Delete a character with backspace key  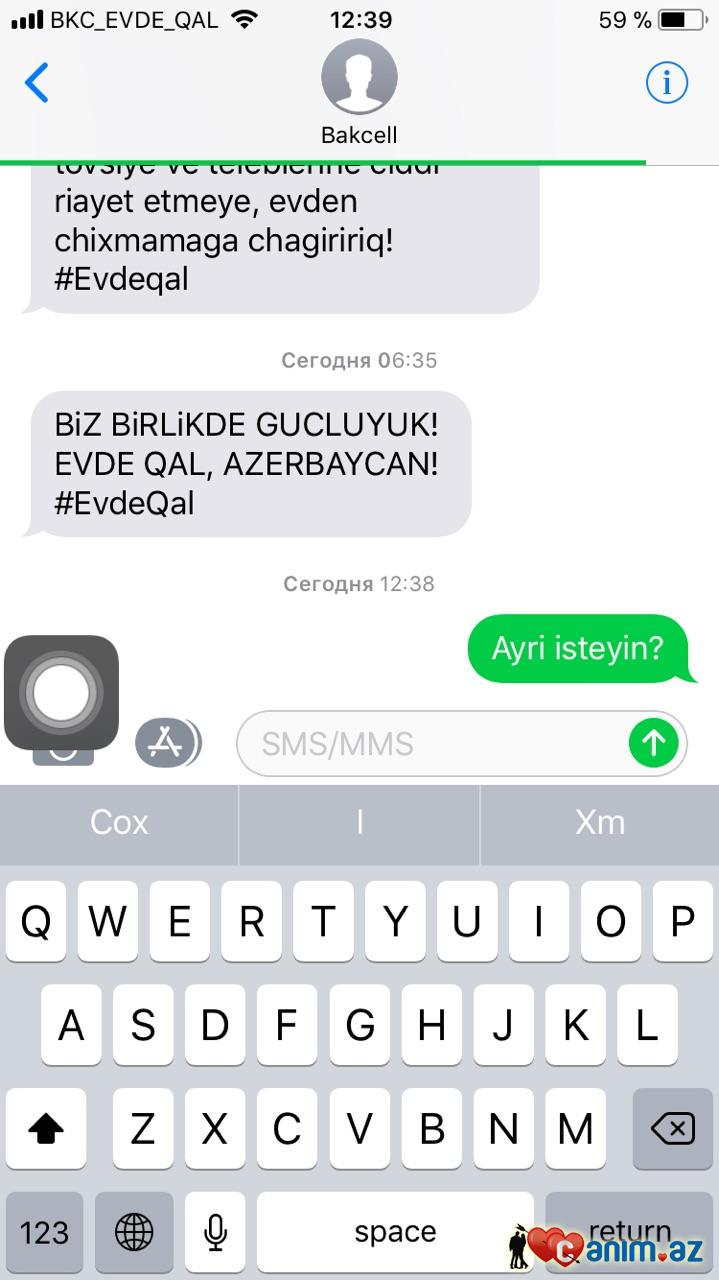pos(672,1129)
